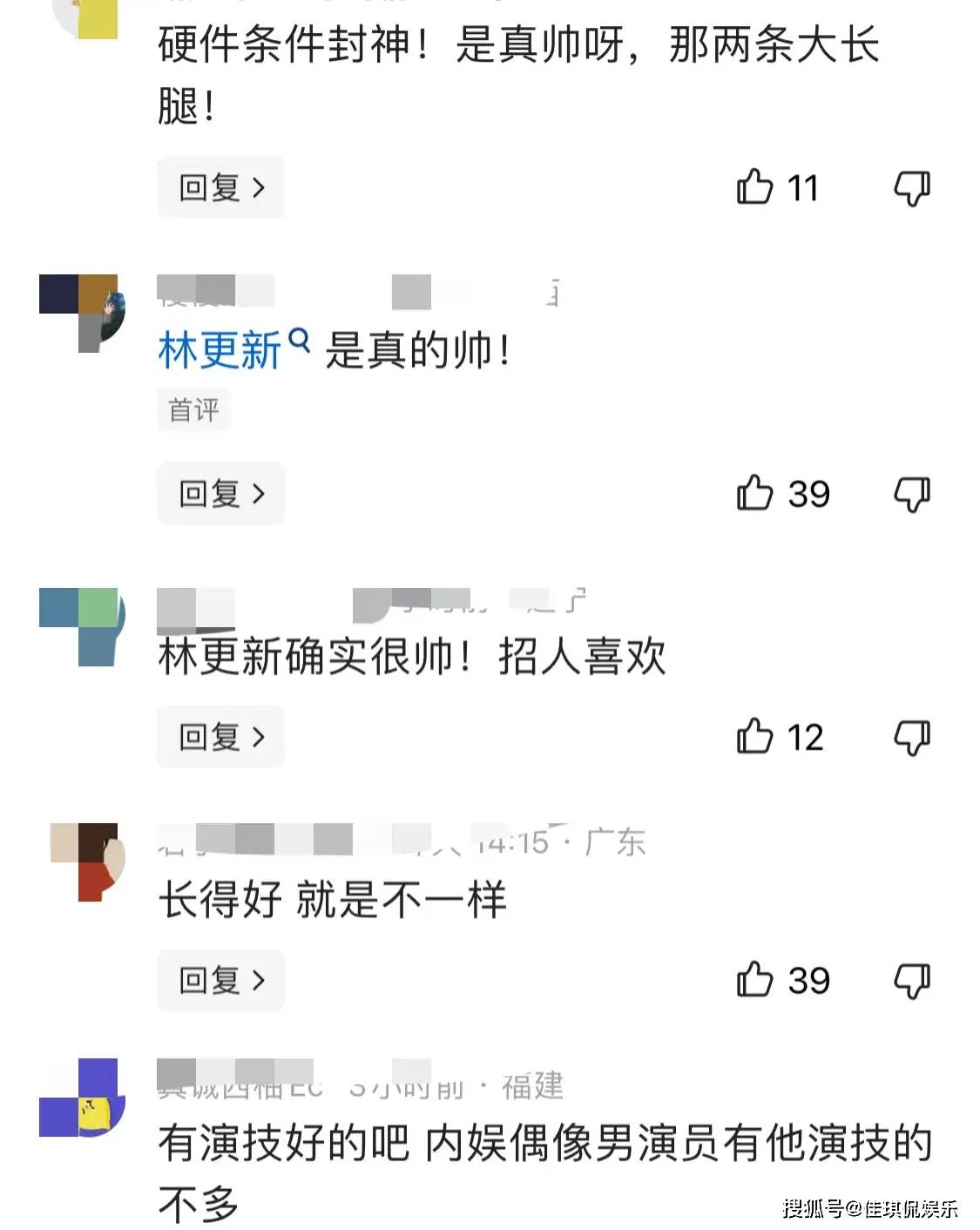Dislike the 长得好 就是不一样 comment
980x1230 pixels.
click(912, 980)
